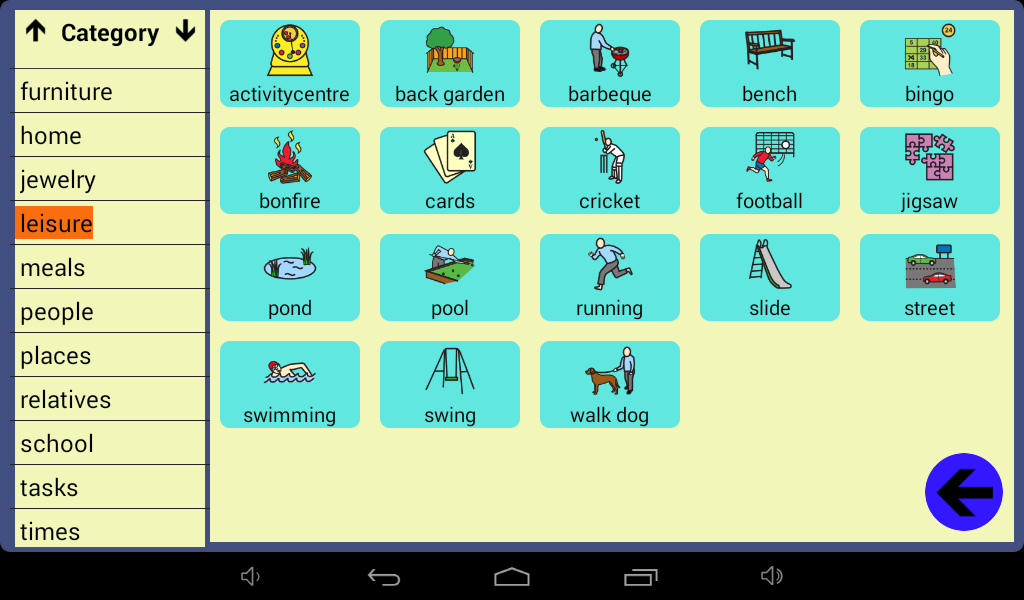Tap the swimming symbol
This screenshot has width=1024, height=600.
pyautogui.click(x=290, y=385)
